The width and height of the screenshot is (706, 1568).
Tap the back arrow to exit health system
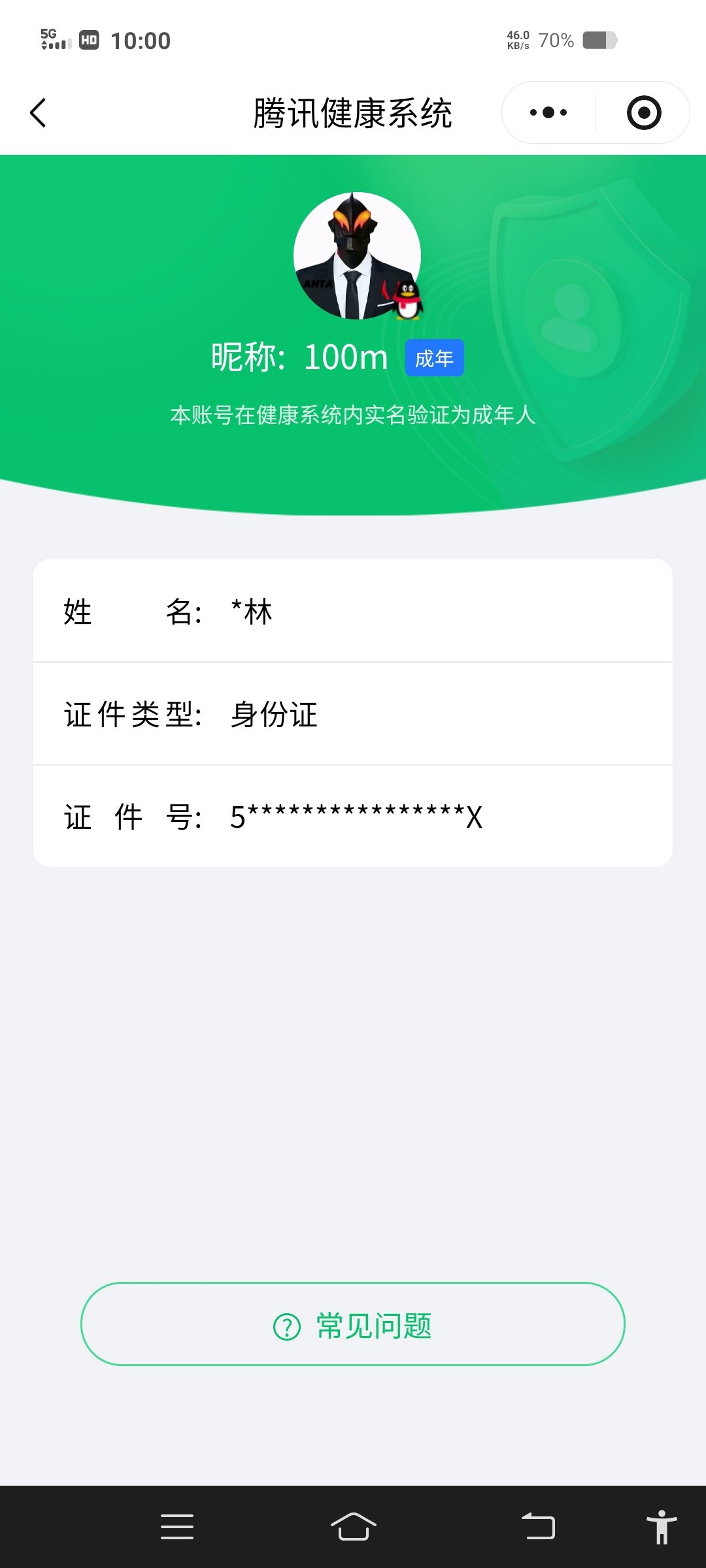pos(37,112)
